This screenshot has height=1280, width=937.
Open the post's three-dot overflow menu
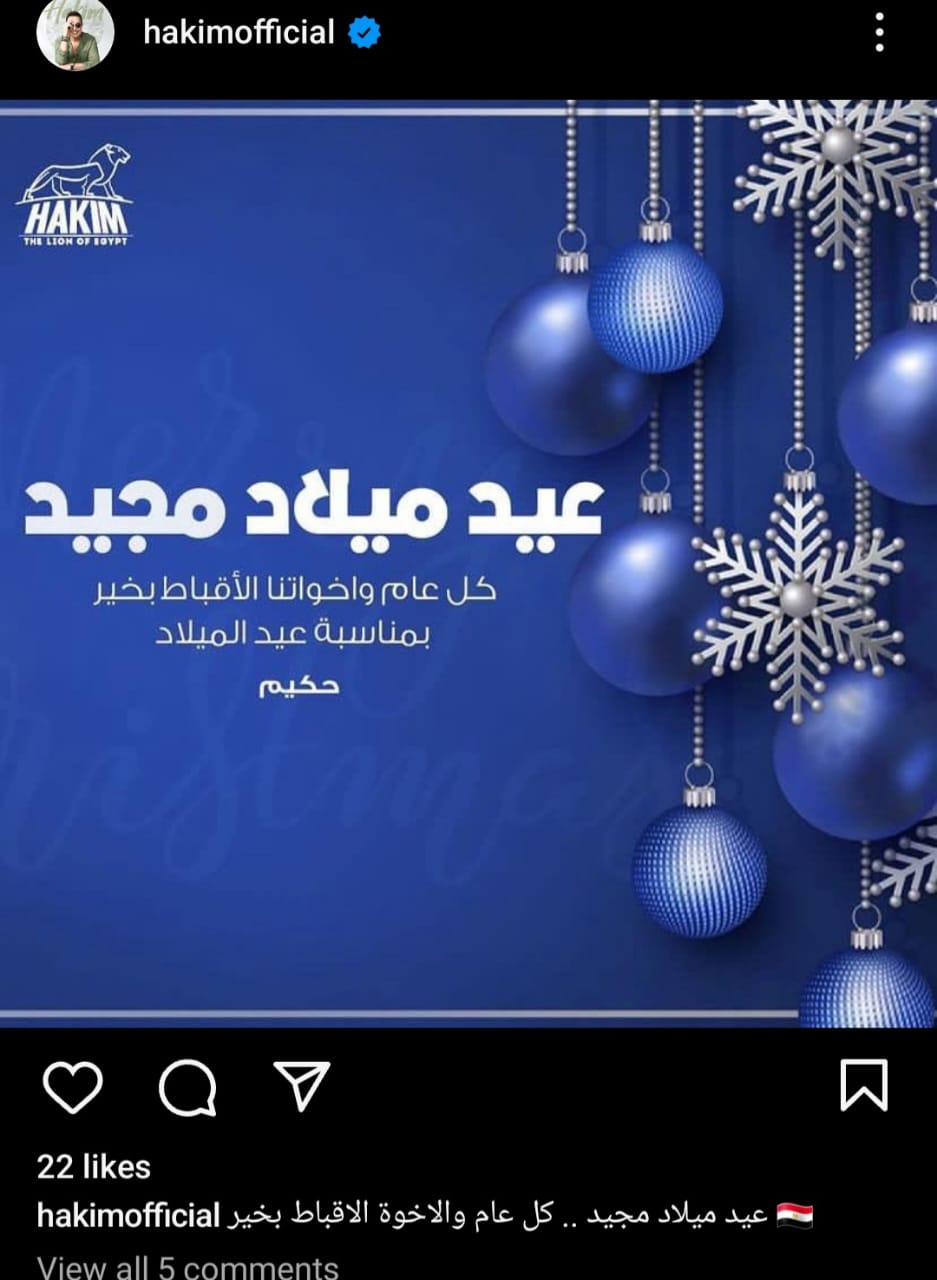(x=879, y=33)
